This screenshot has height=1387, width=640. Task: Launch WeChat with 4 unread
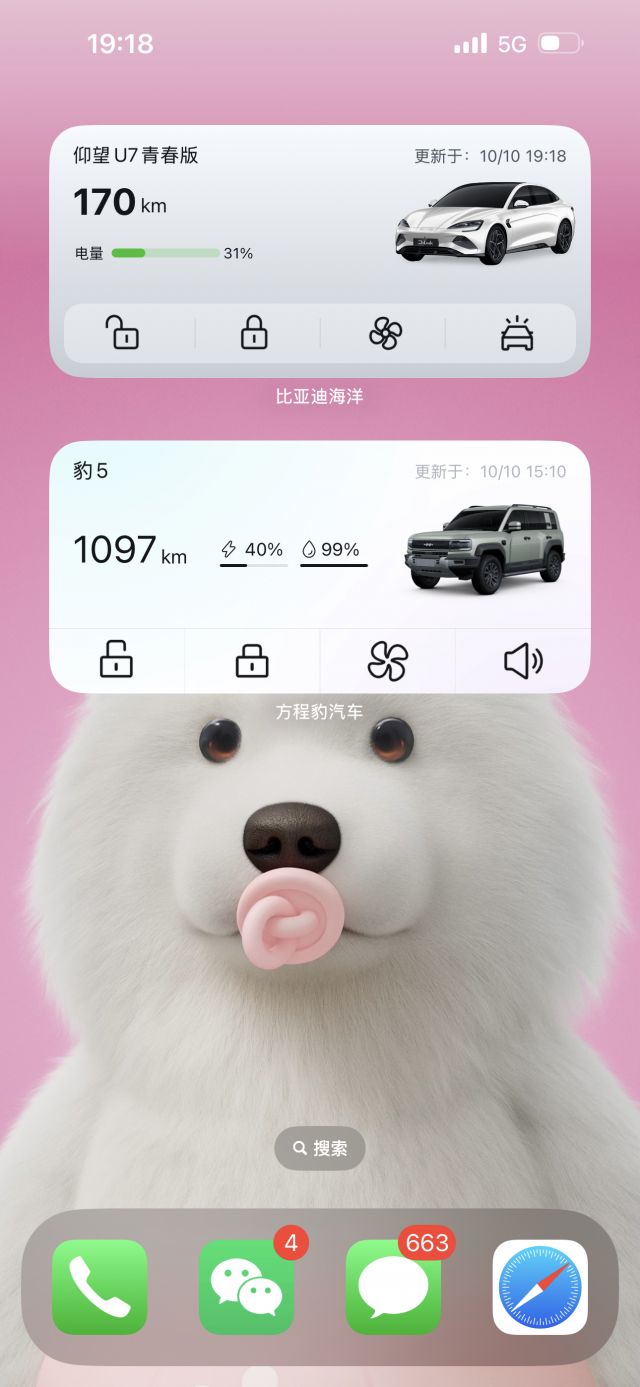(x=246, y=1287)
